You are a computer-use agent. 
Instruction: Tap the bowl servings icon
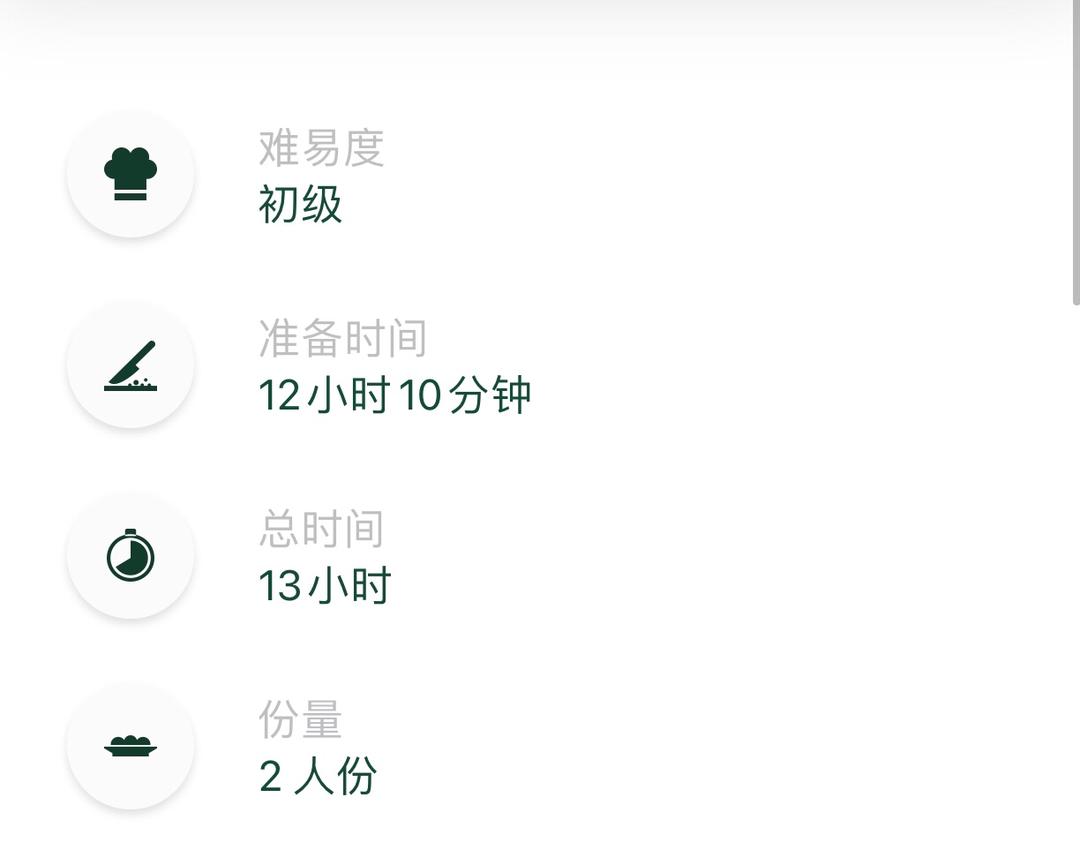coord(130,746)
